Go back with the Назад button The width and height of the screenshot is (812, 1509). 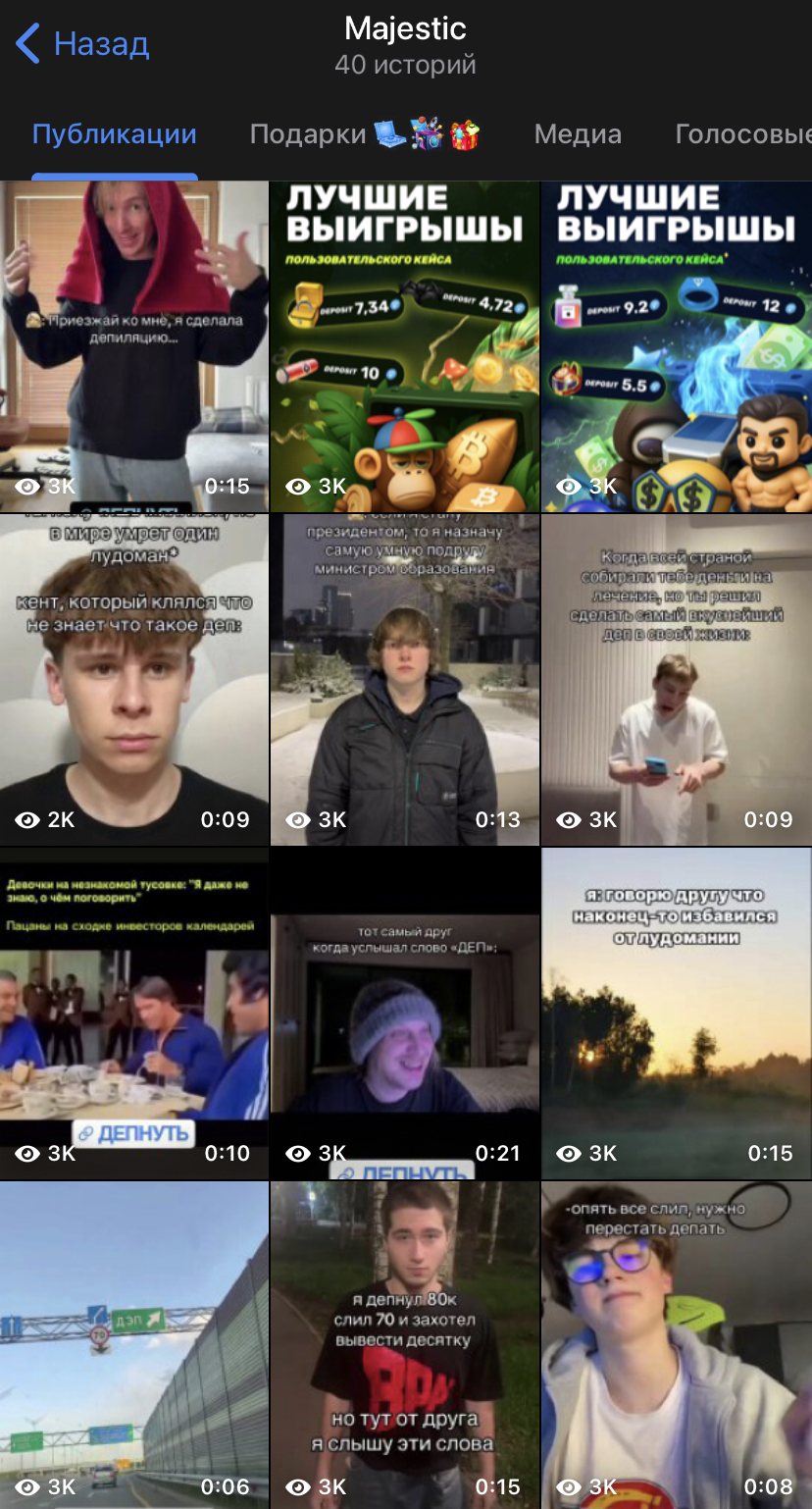tap(83, 44)
